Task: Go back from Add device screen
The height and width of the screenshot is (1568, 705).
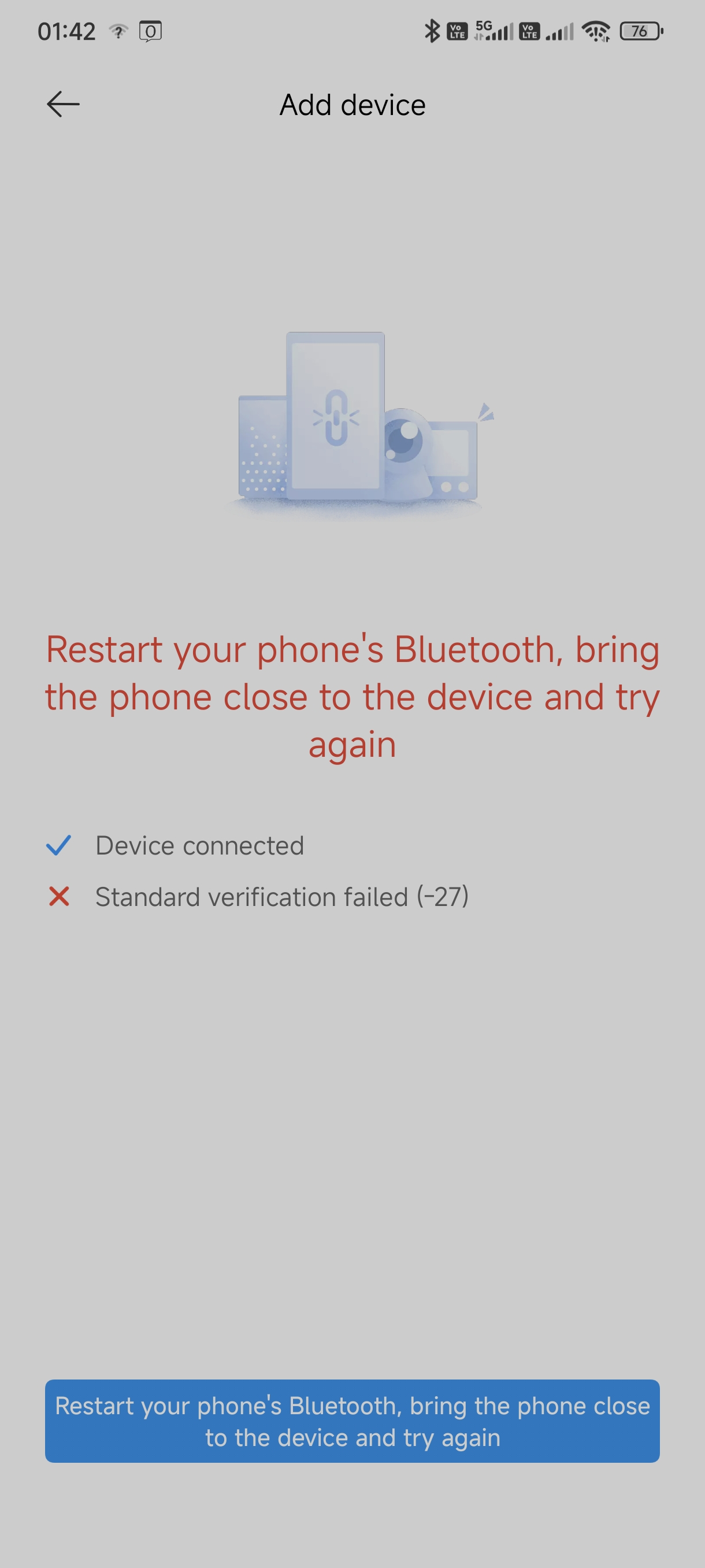Action: click(x=63, y=104)
